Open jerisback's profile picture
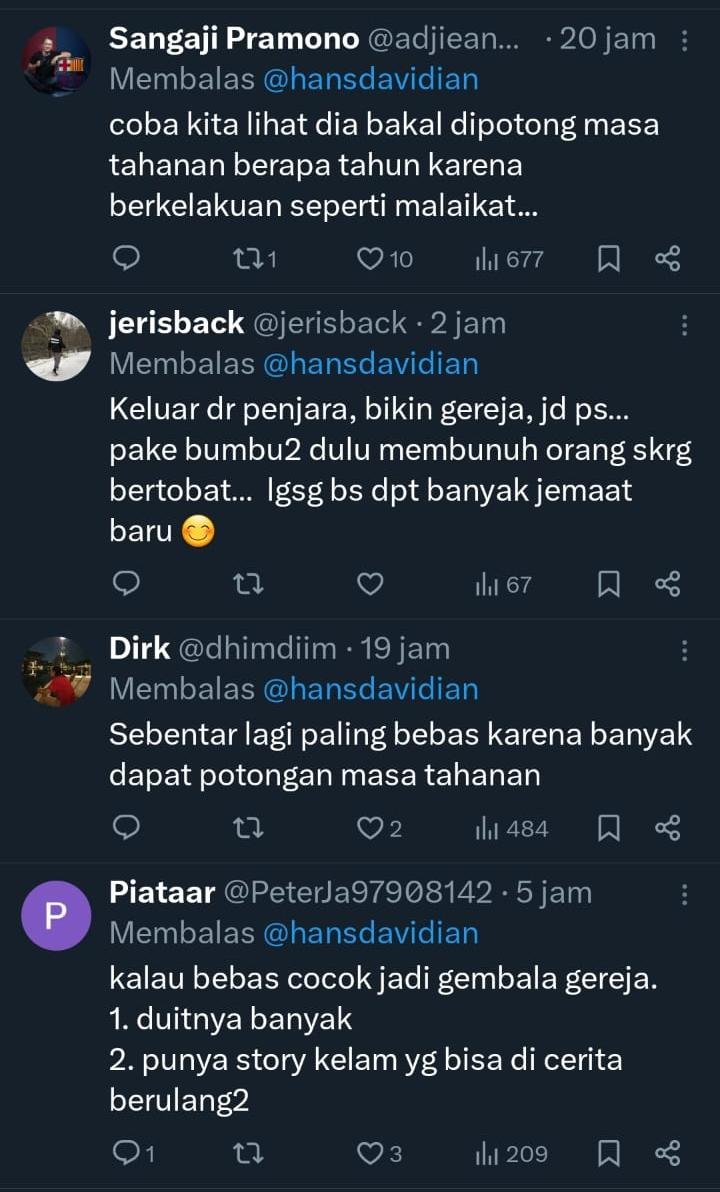 (56, 346)
